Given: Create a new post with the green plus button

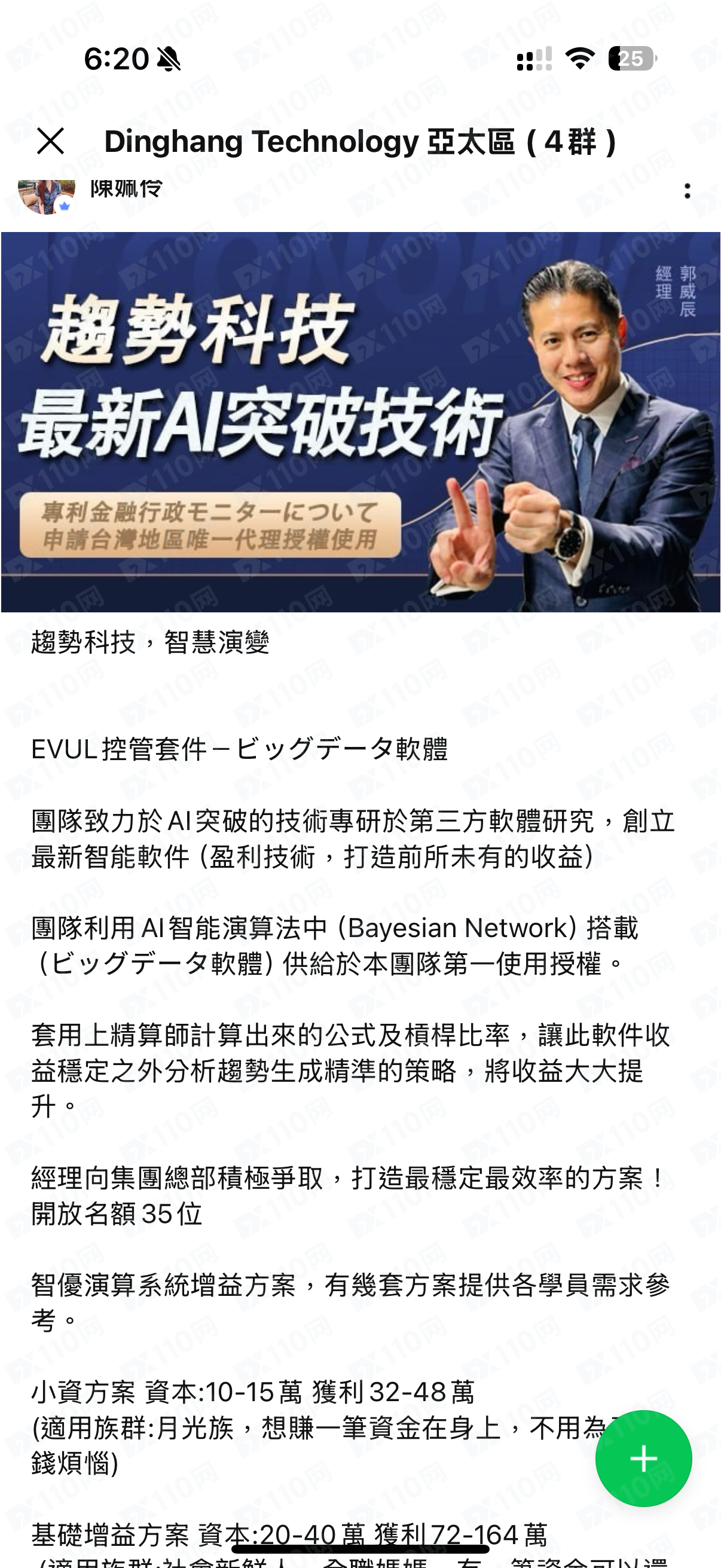Looking at the screenshot, I should coord(643,1459).
